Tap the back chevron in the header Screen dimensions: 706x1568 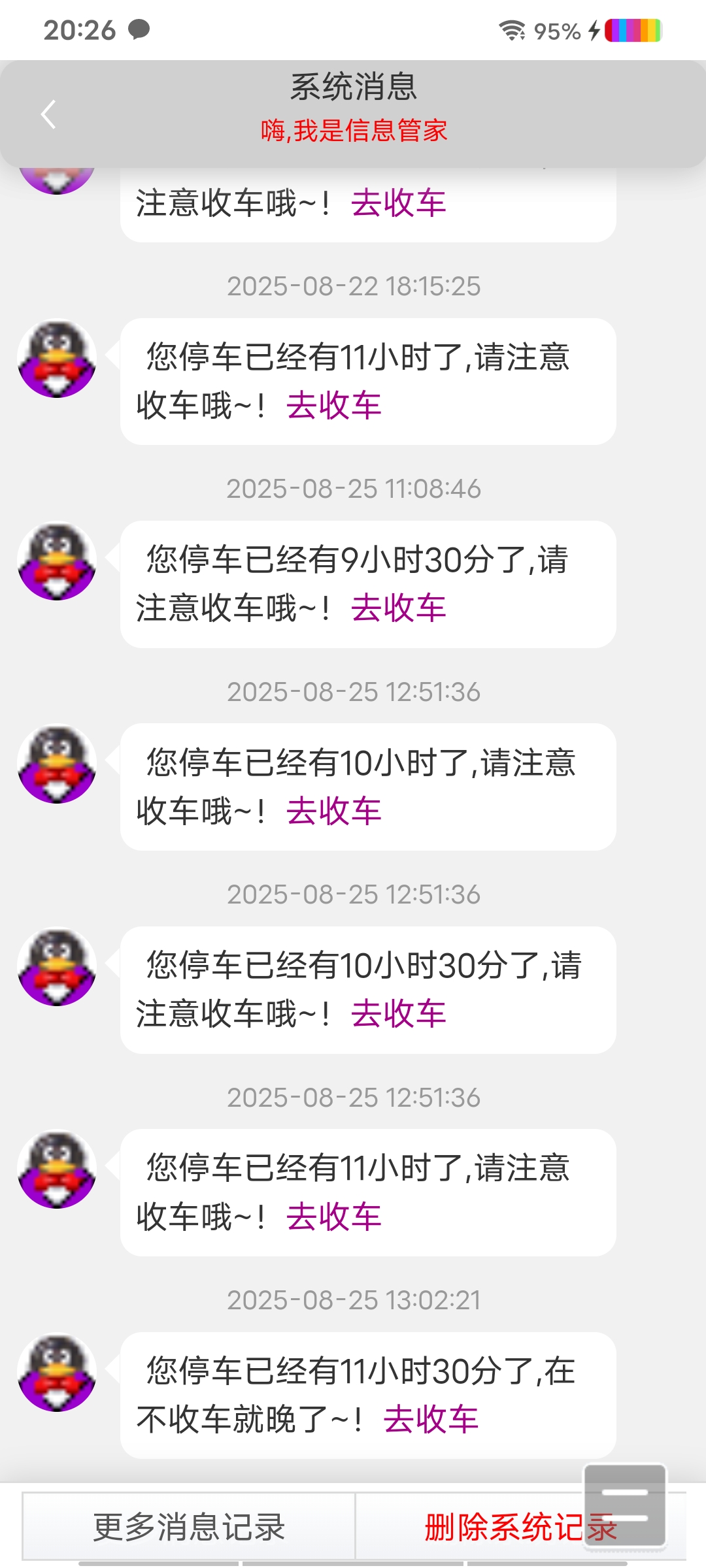pyautogui.click(x=47, y=113)
